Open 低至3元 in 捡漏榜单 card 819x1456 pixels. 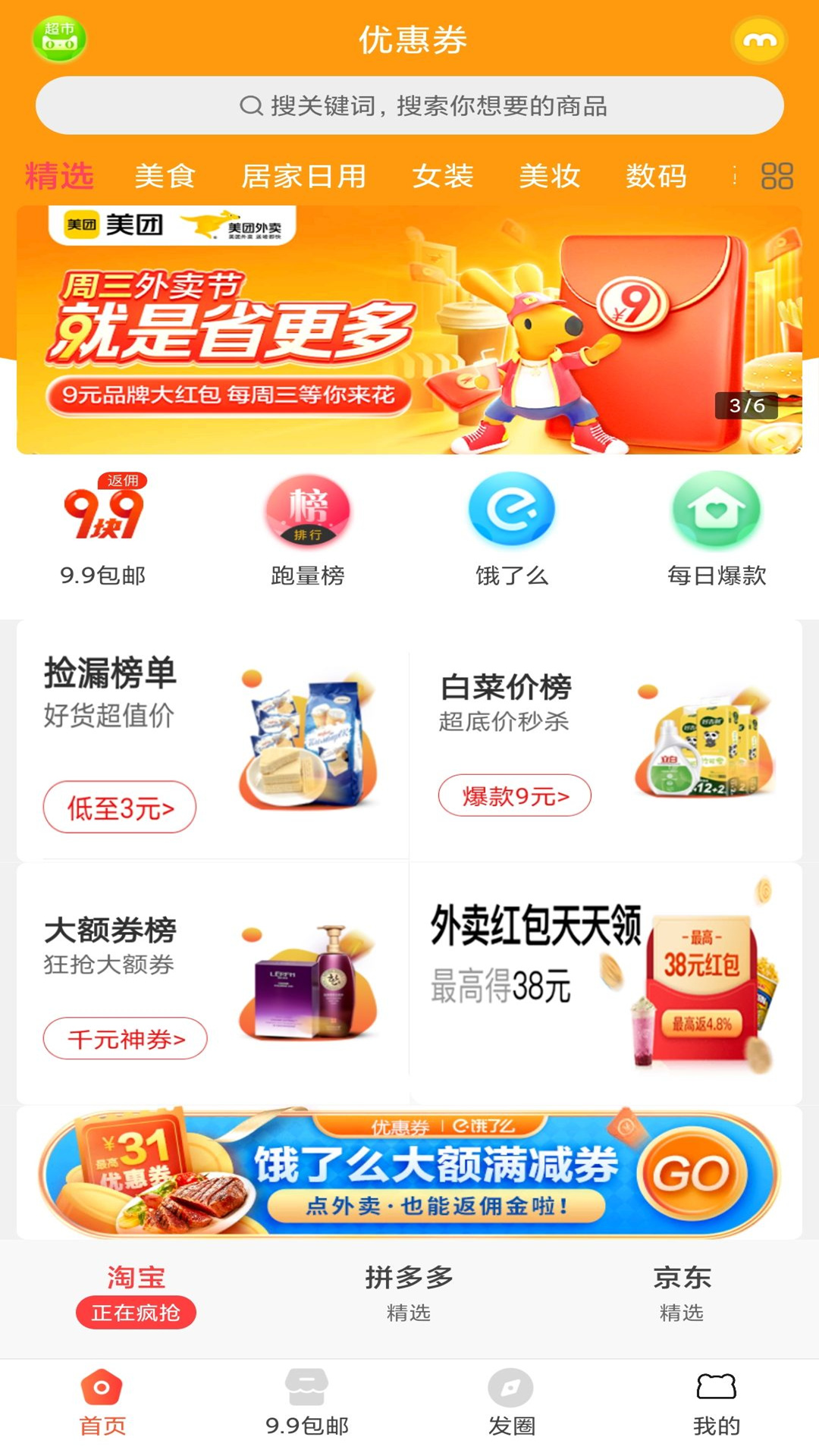(121, 808)
